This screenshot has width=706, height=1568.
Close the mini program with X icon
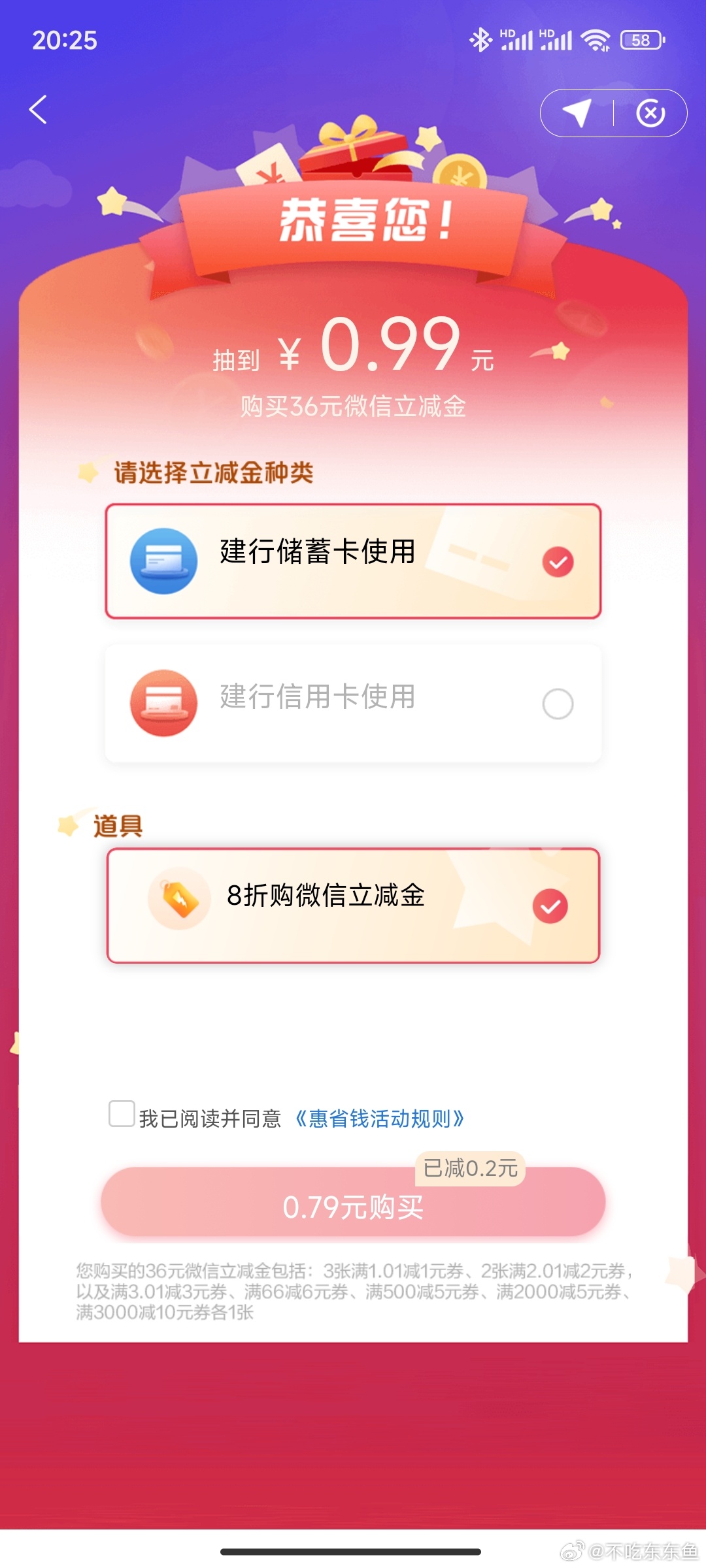click(x=650, y=113)
